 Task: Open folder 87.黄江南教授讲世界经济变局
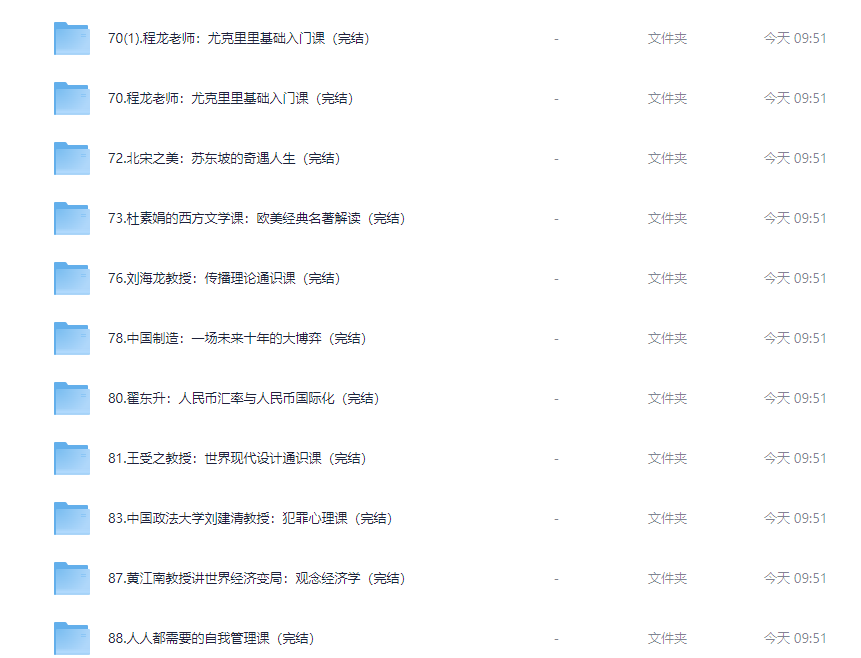tap(256, 579)
